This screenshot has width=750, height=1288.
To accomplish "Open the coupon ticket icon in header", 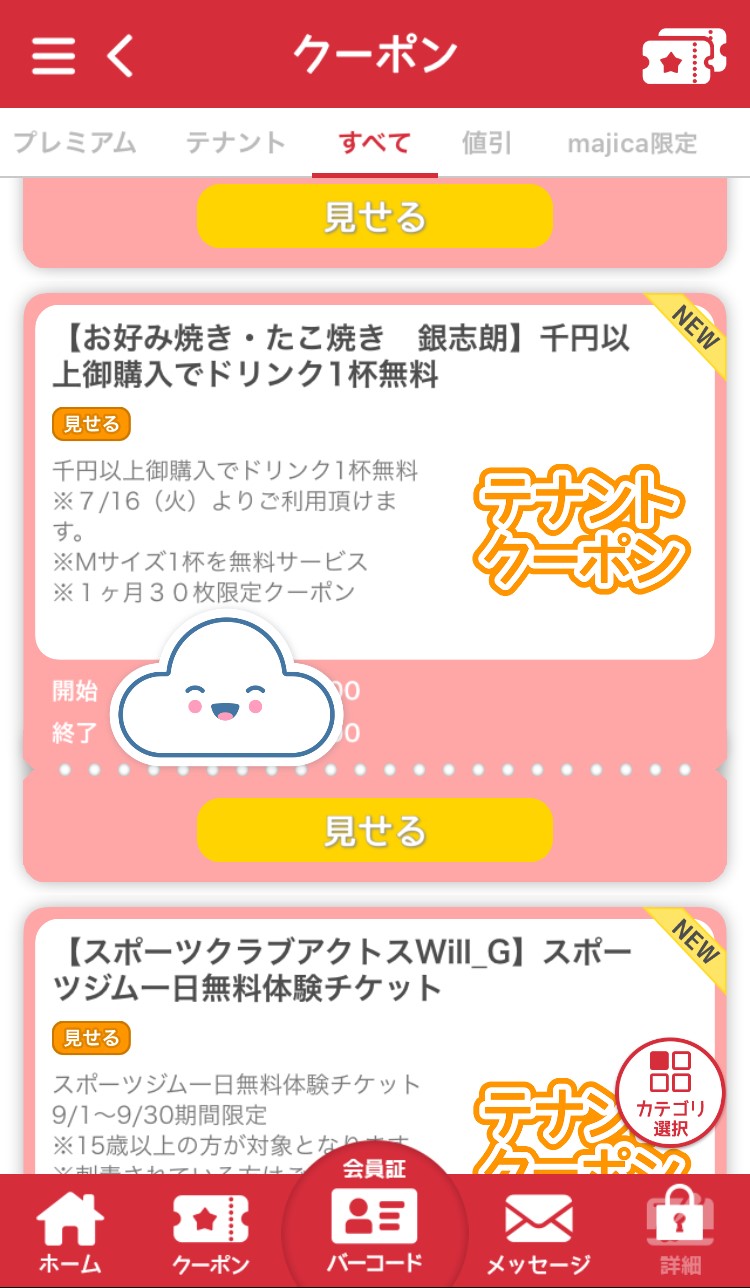I will click(684, 56).
